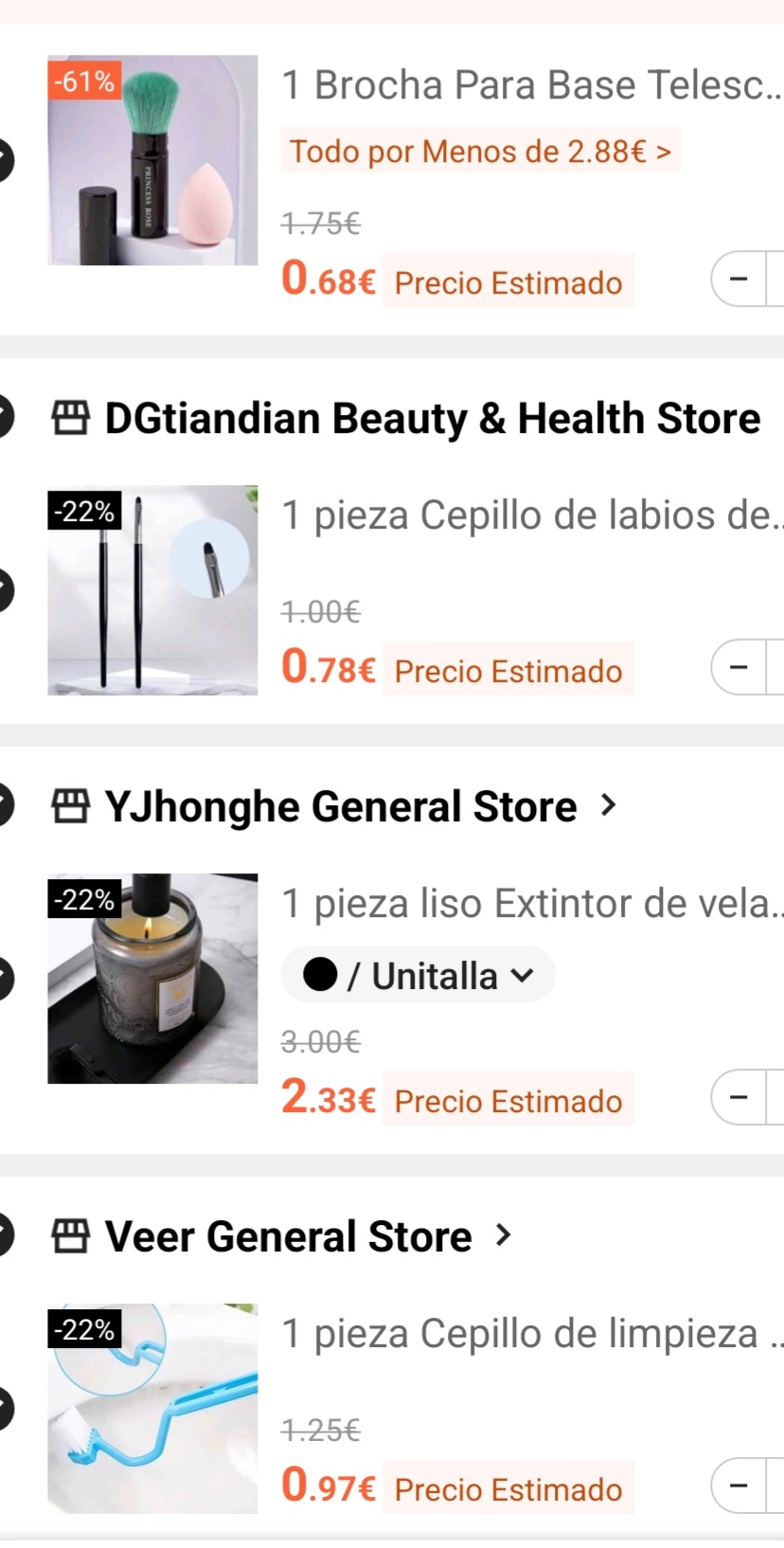Decrease quantity of the Brocha Para Base item

click(x=739, y=279)
